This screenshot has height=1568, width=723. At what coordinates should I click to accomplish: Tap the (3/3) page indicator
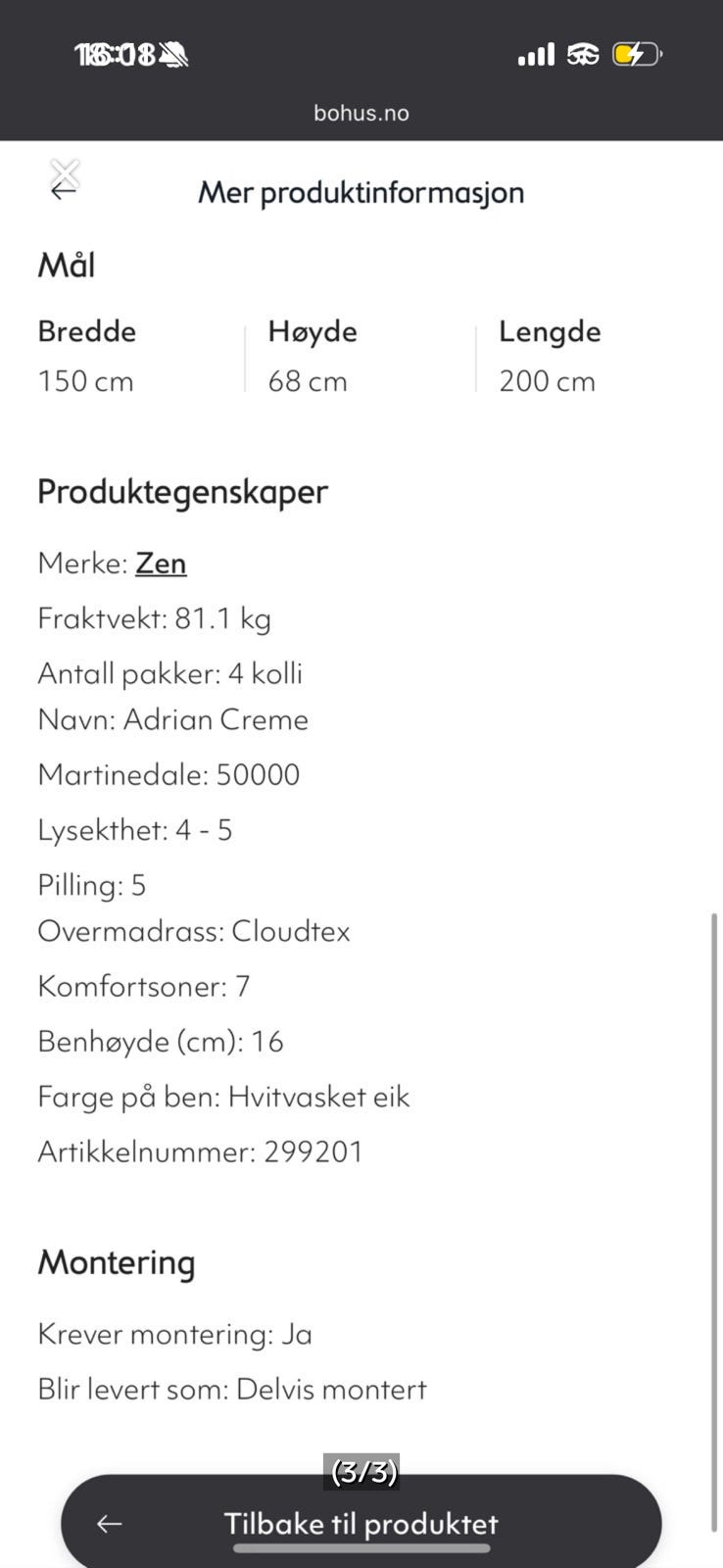tap(362, 1472)
